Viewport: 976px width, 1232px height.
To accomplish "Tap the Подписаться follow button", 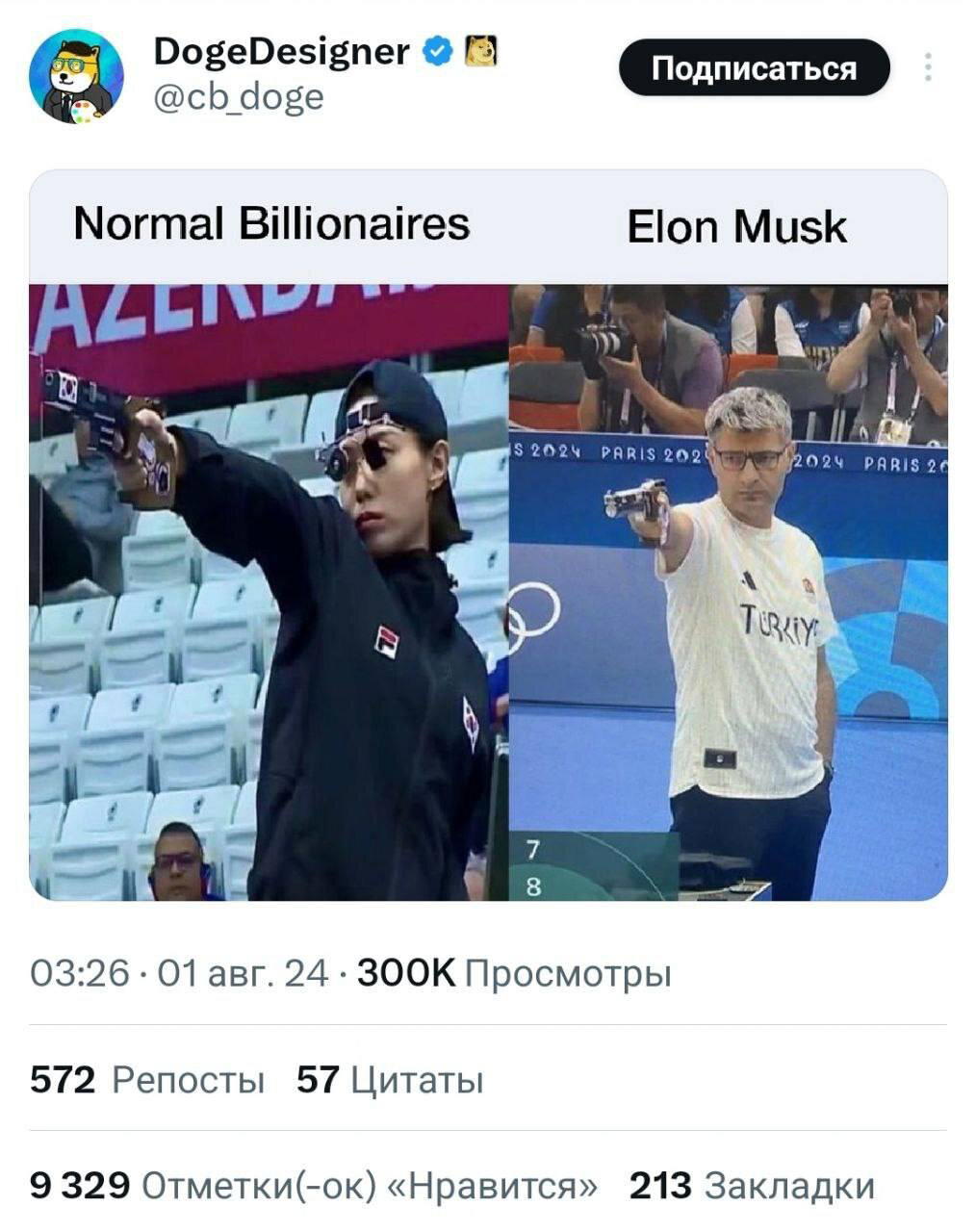I will 754,67.
